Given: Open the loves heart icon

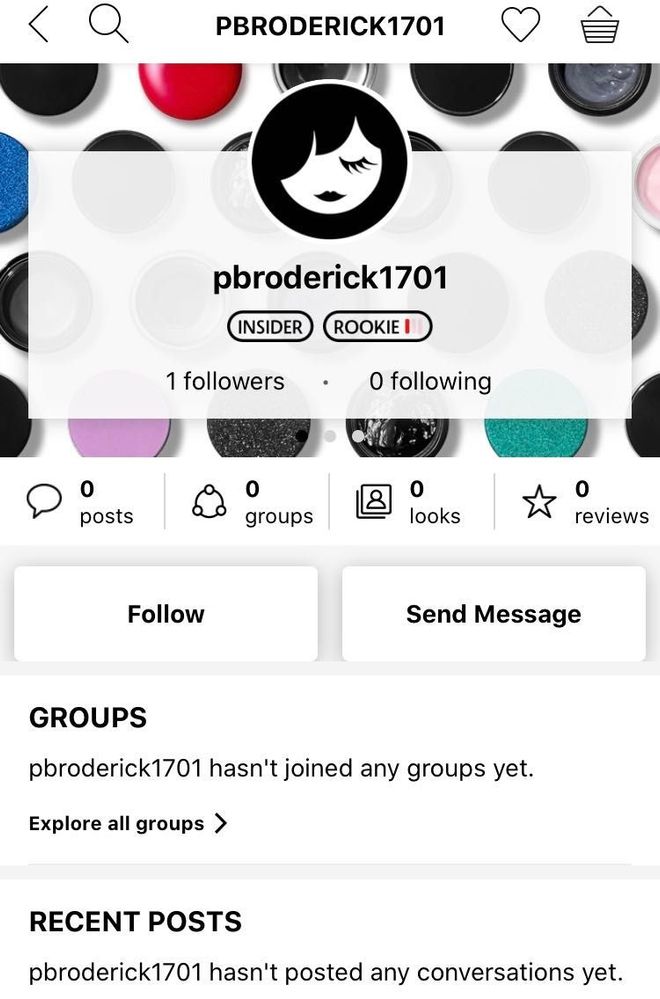Looking at the screenshot, I should click(x=520, y=25).
